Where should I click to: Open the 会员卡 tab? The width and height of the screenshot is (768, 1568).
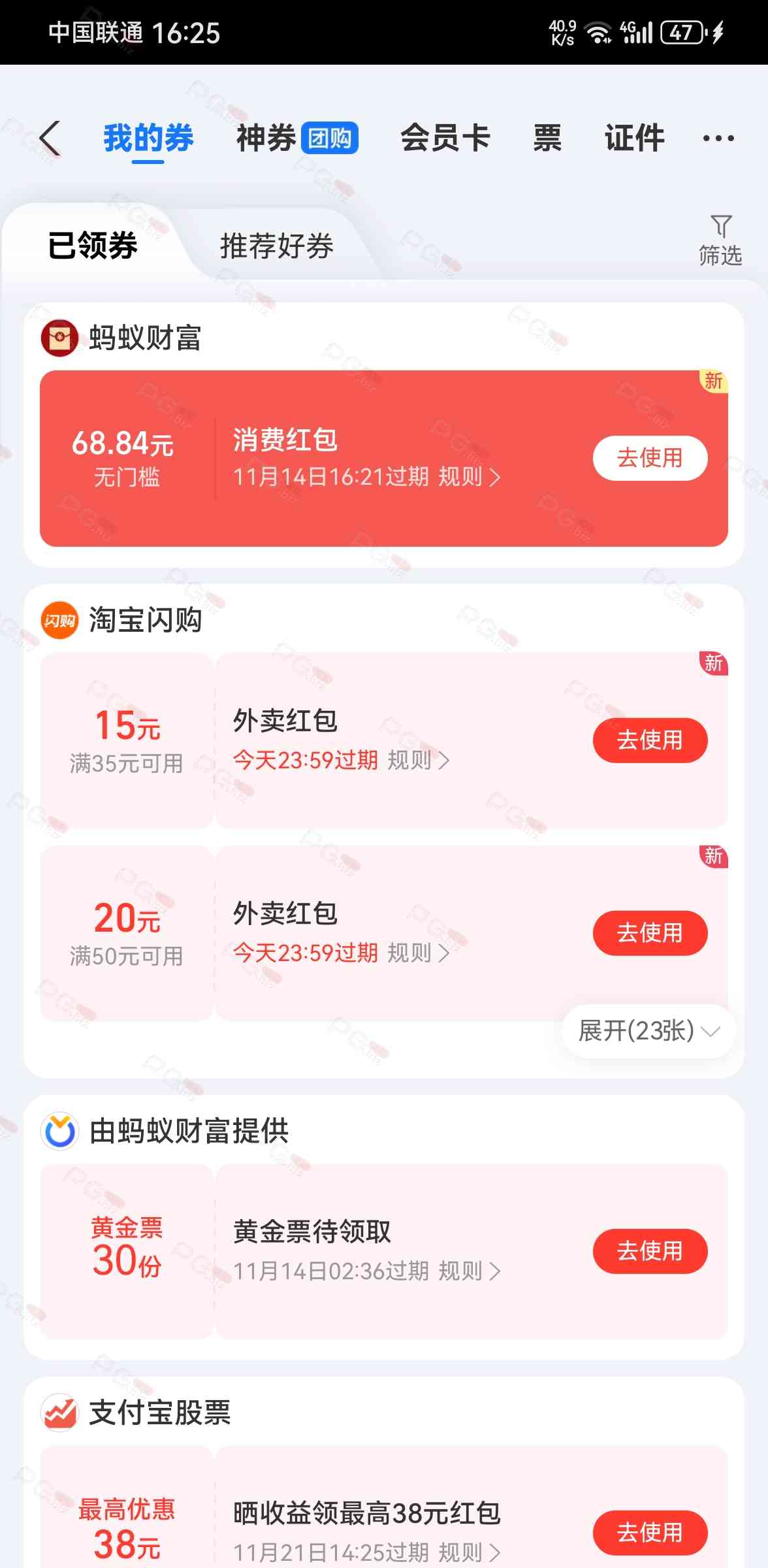pos(445,139)
